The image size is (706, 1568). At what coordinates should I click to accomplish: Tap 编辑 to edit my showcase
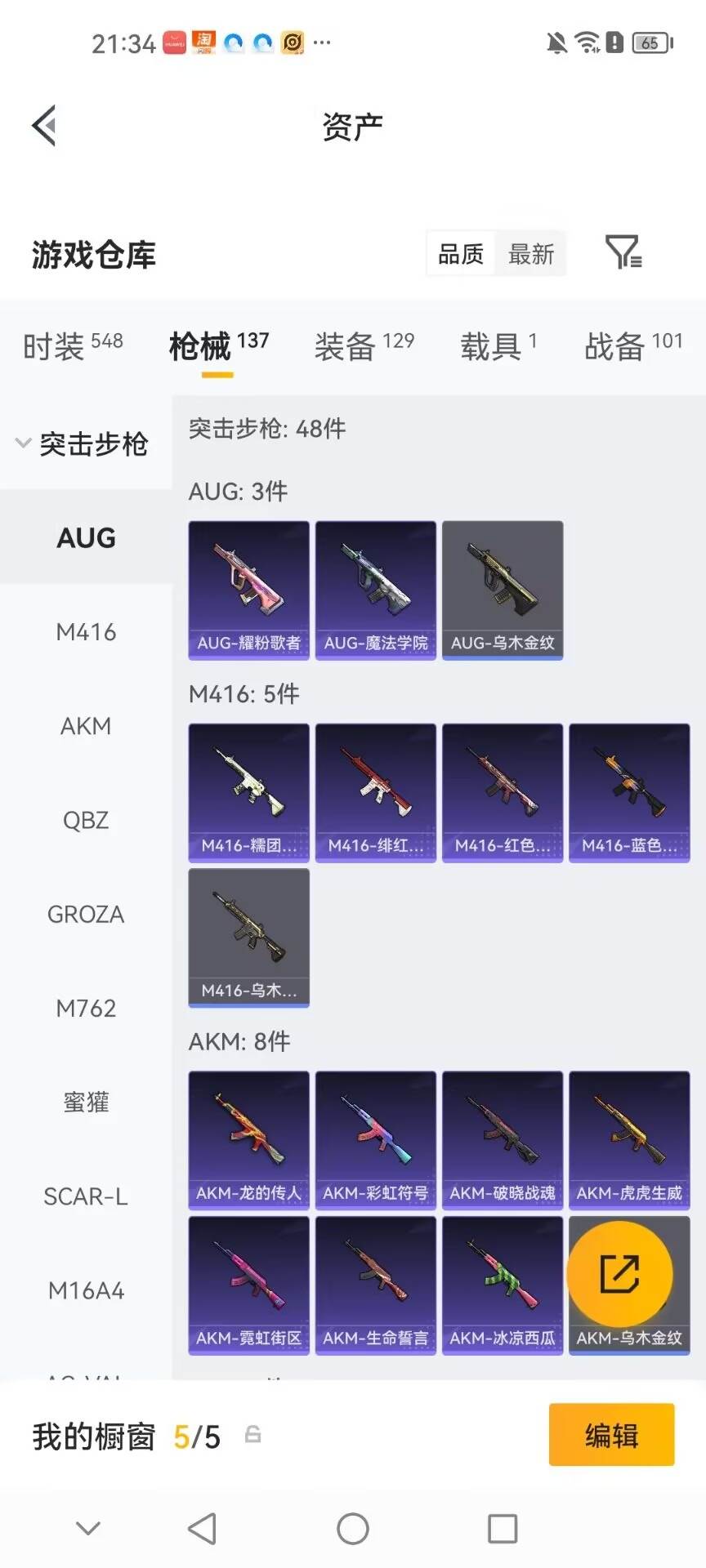(612, 1435)
